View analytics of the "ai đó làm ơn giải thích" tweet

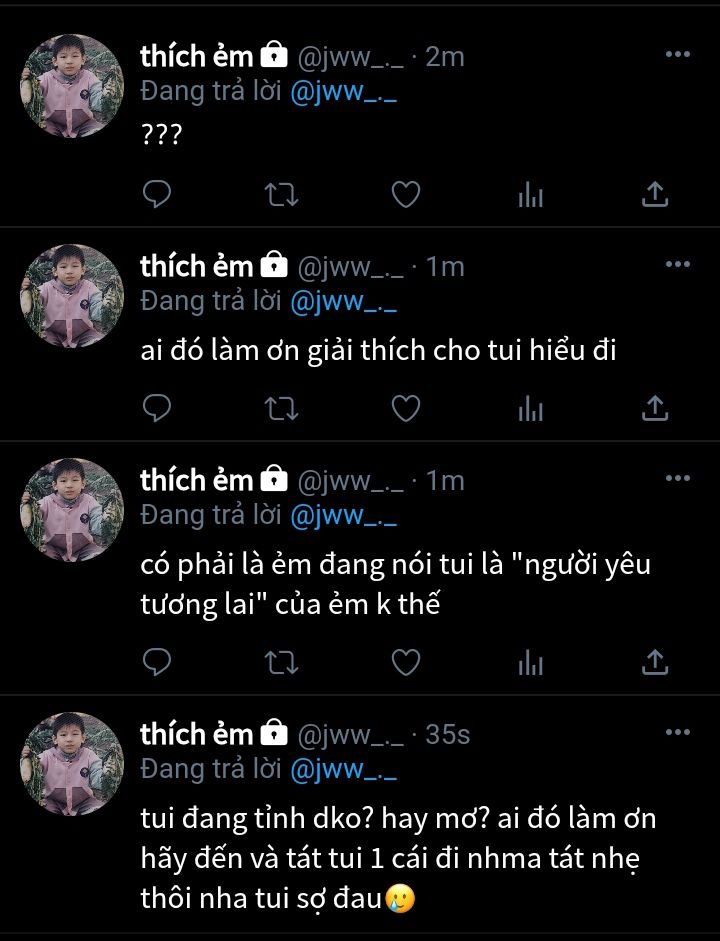pyautogui.click(x=530, y=407)
